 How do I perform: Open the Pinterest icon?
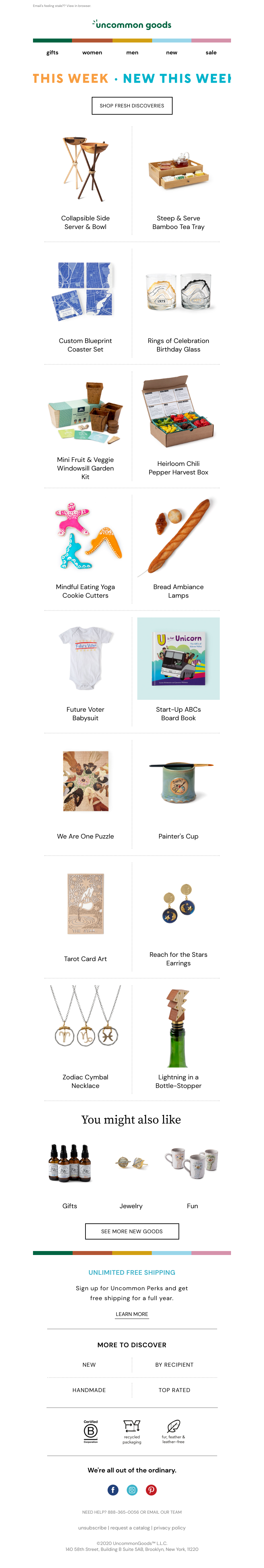point(151,1490)
